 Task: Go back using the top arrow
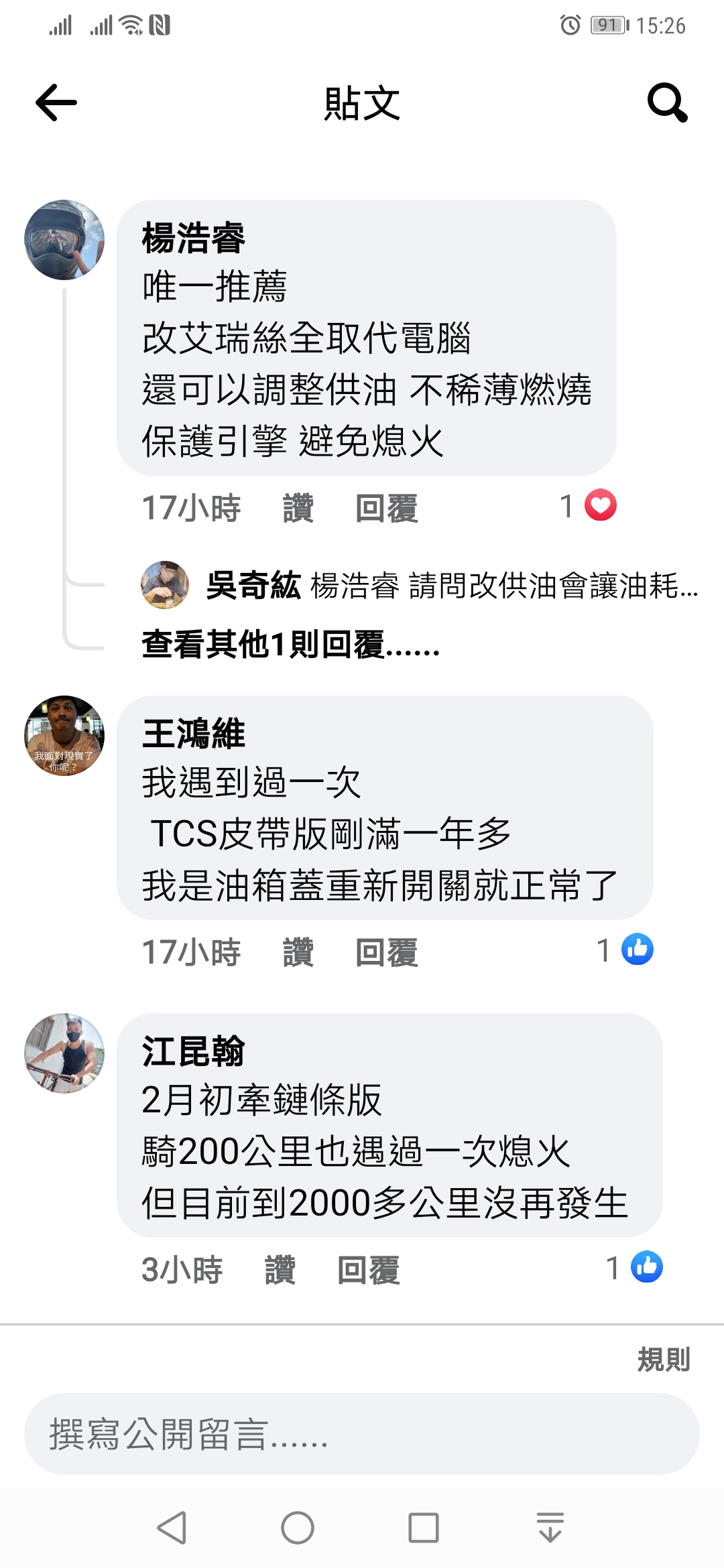click(56, 103)
